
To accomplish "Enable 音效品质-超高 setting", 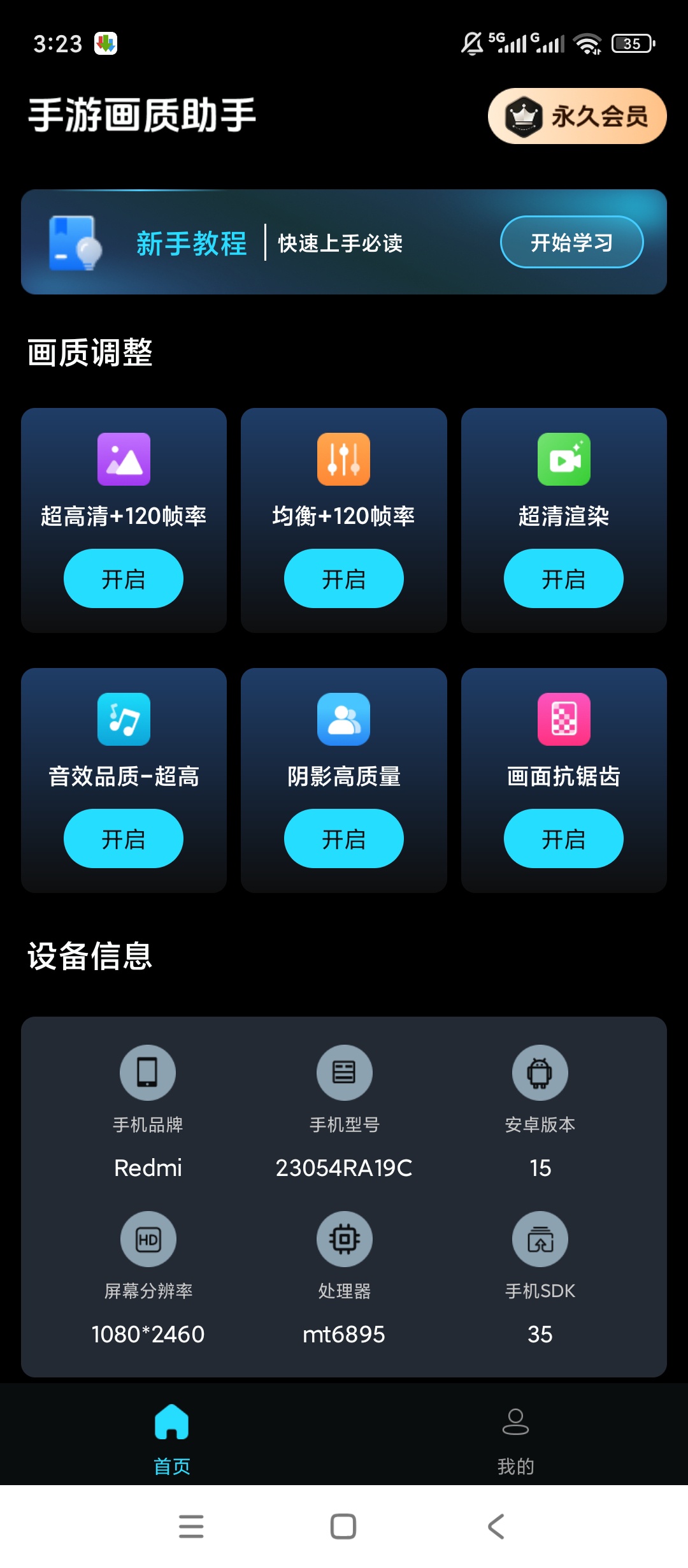I will tap(124, 839).
